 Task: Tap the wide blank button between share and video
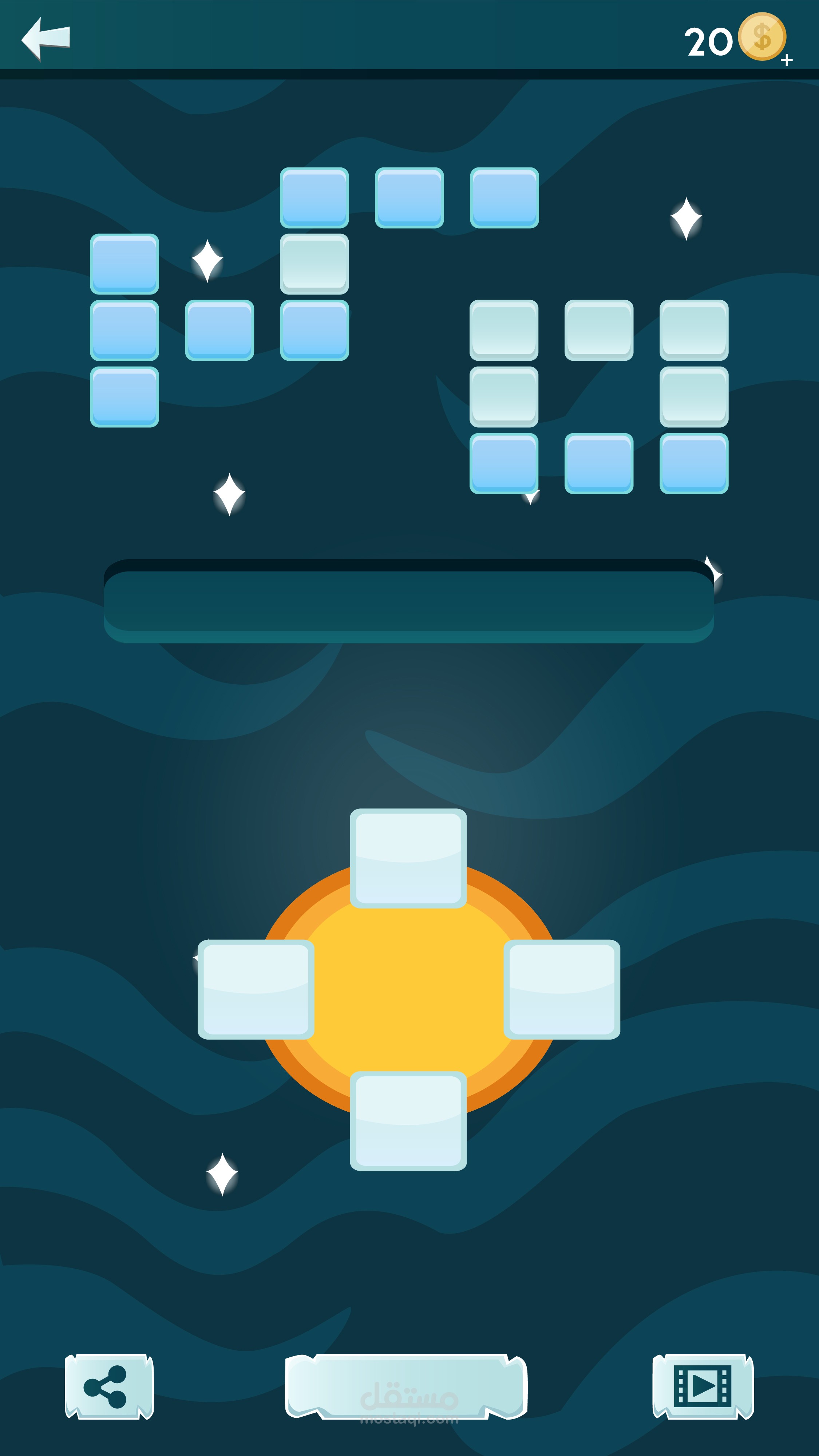tap(406, 1386)
